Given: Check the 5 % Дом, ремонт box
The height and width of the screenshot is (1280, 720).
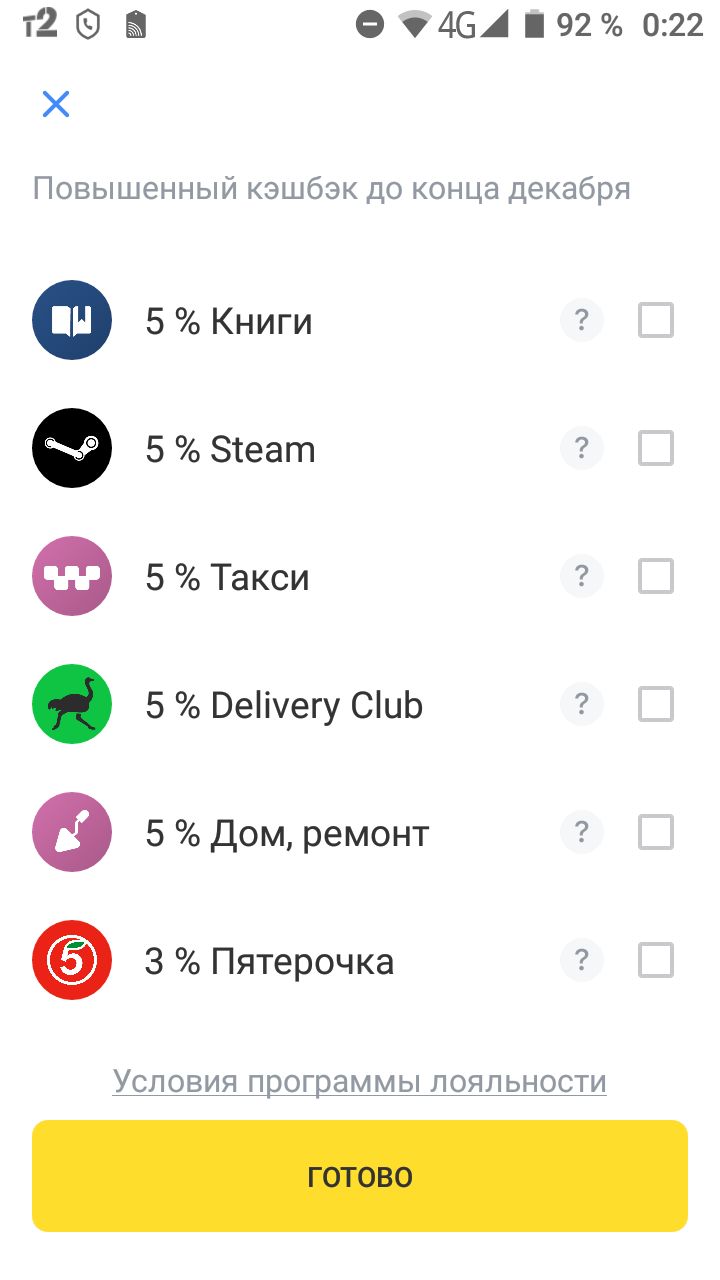Looking at the screenshot, I should point(656,833).
